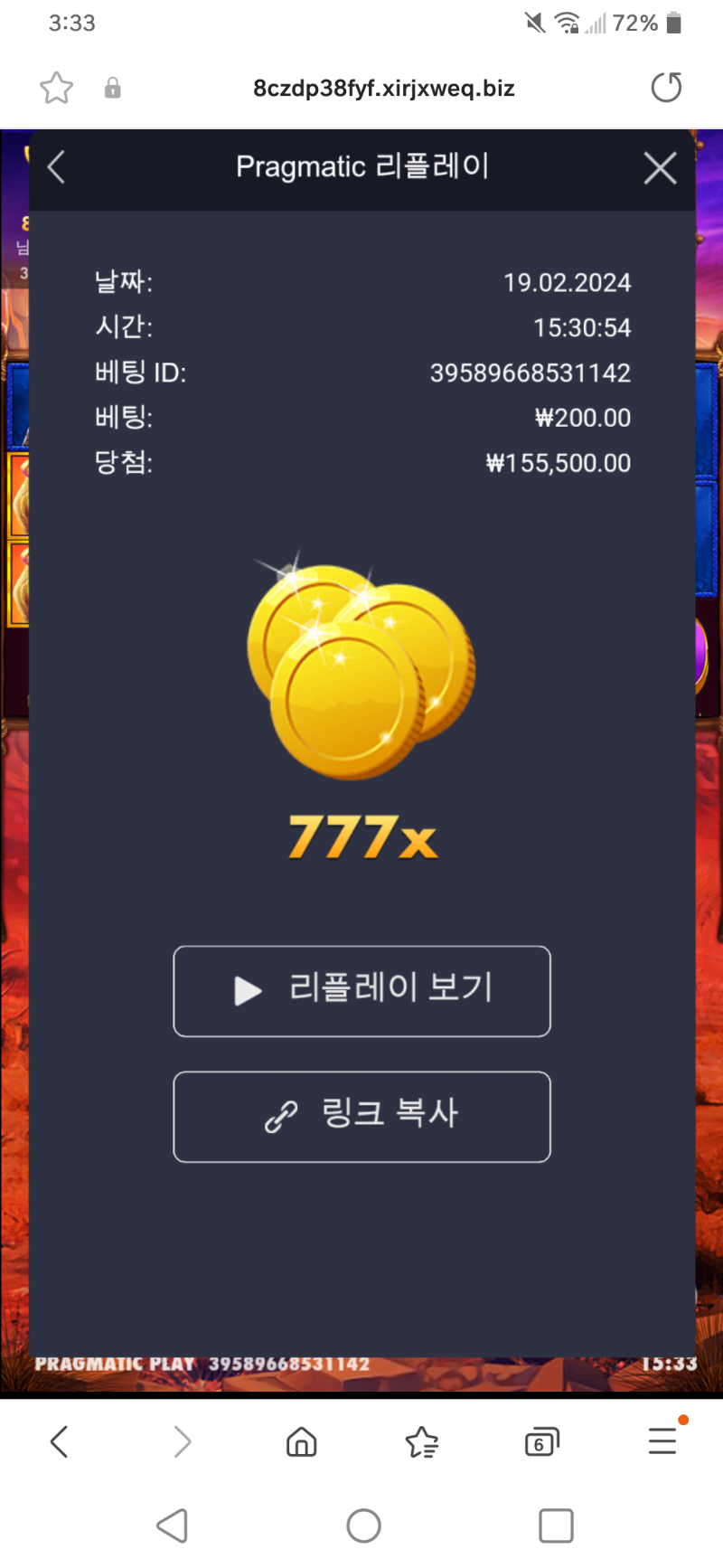This screenshot has height=1568, width=723.
Task: Reload the page in the browser
Action: click(x=666, y=88)
